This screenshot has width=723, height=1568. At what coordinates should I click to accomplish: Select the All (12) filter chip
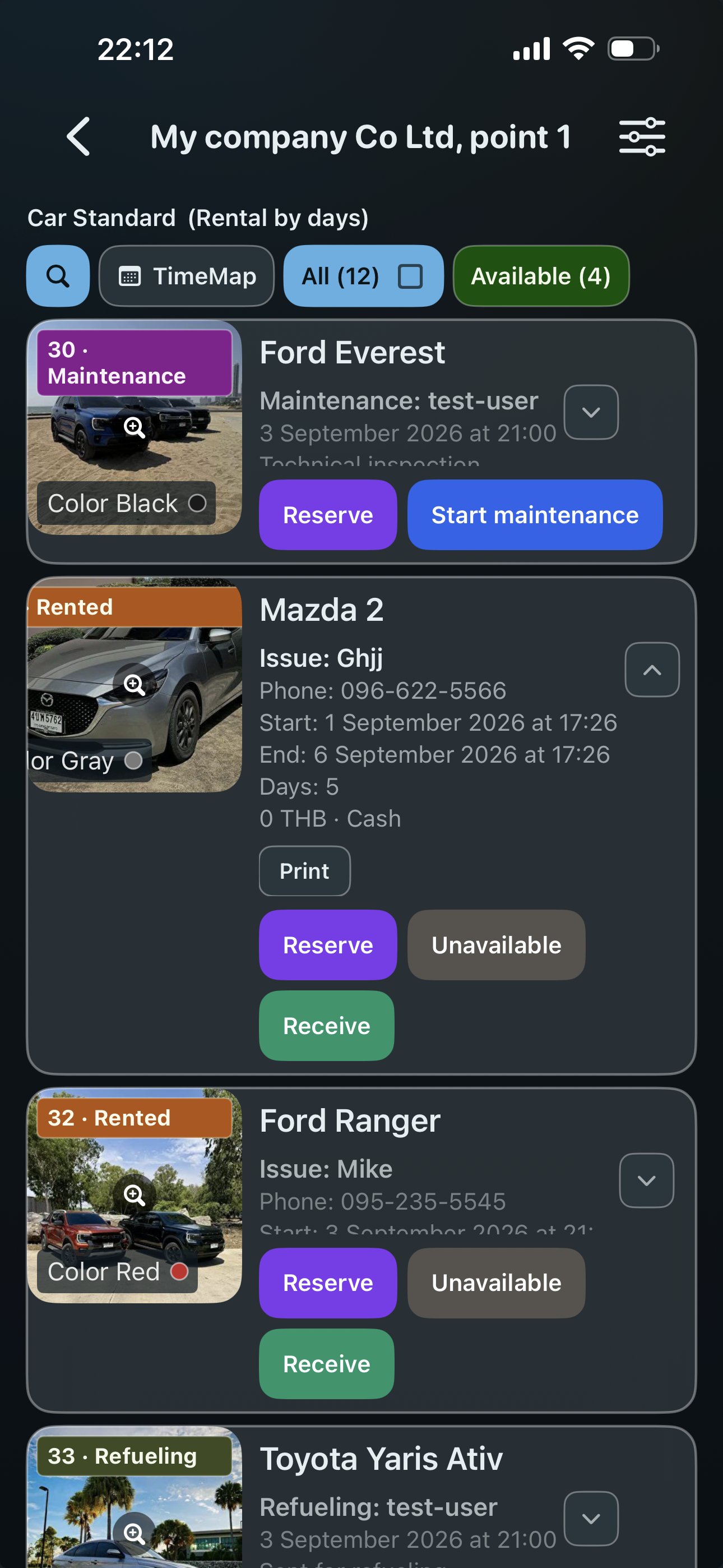[363, 276]
